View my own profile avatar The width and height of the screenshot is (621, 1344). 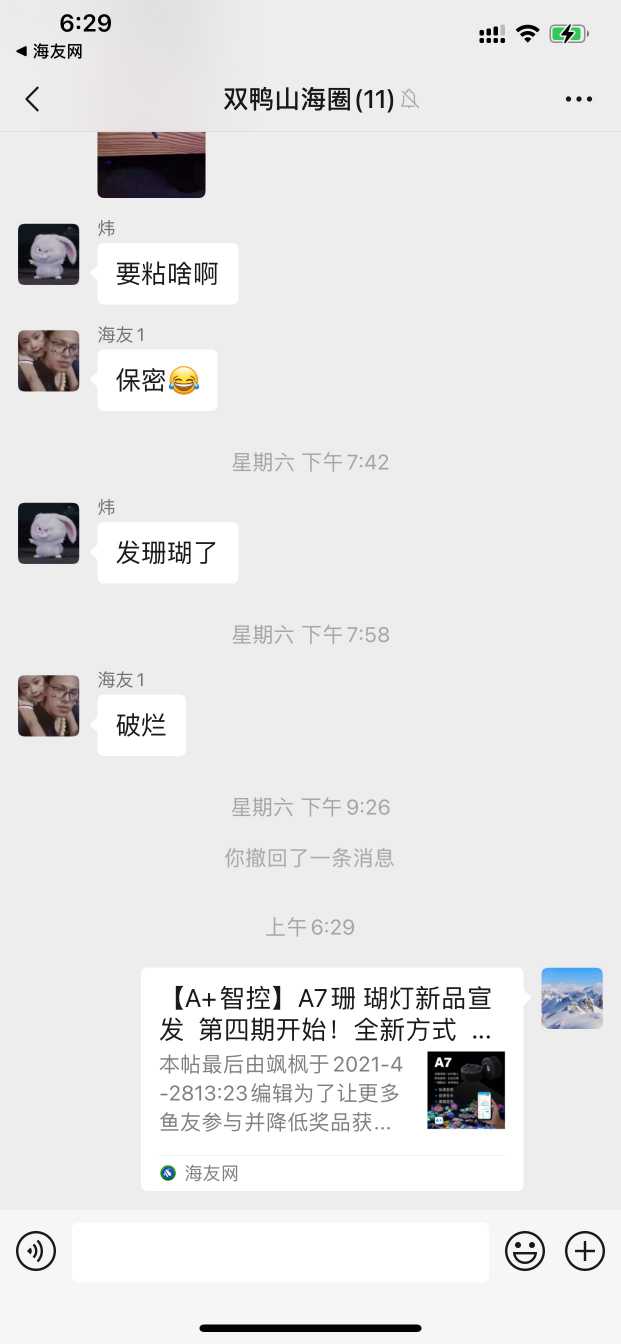572,998
